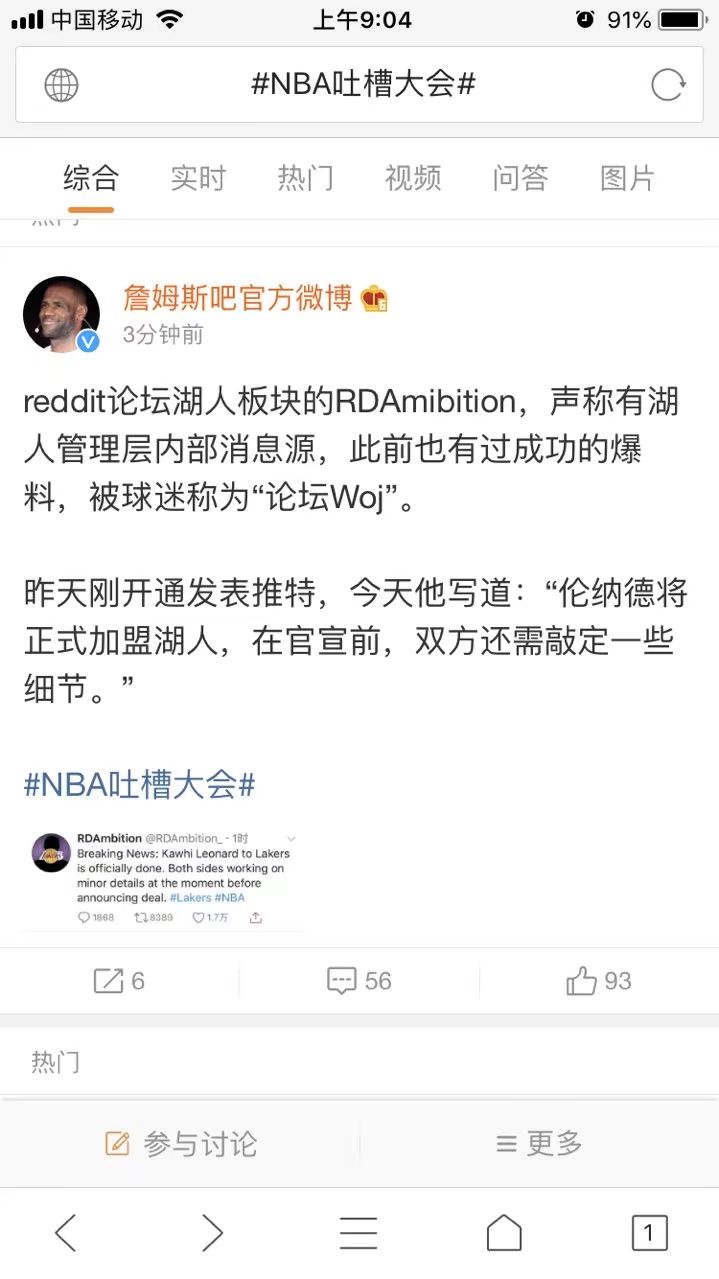Like the 詹姆斯吧官方微博 post
This screenshot has width=719, height=1279.
599,981
